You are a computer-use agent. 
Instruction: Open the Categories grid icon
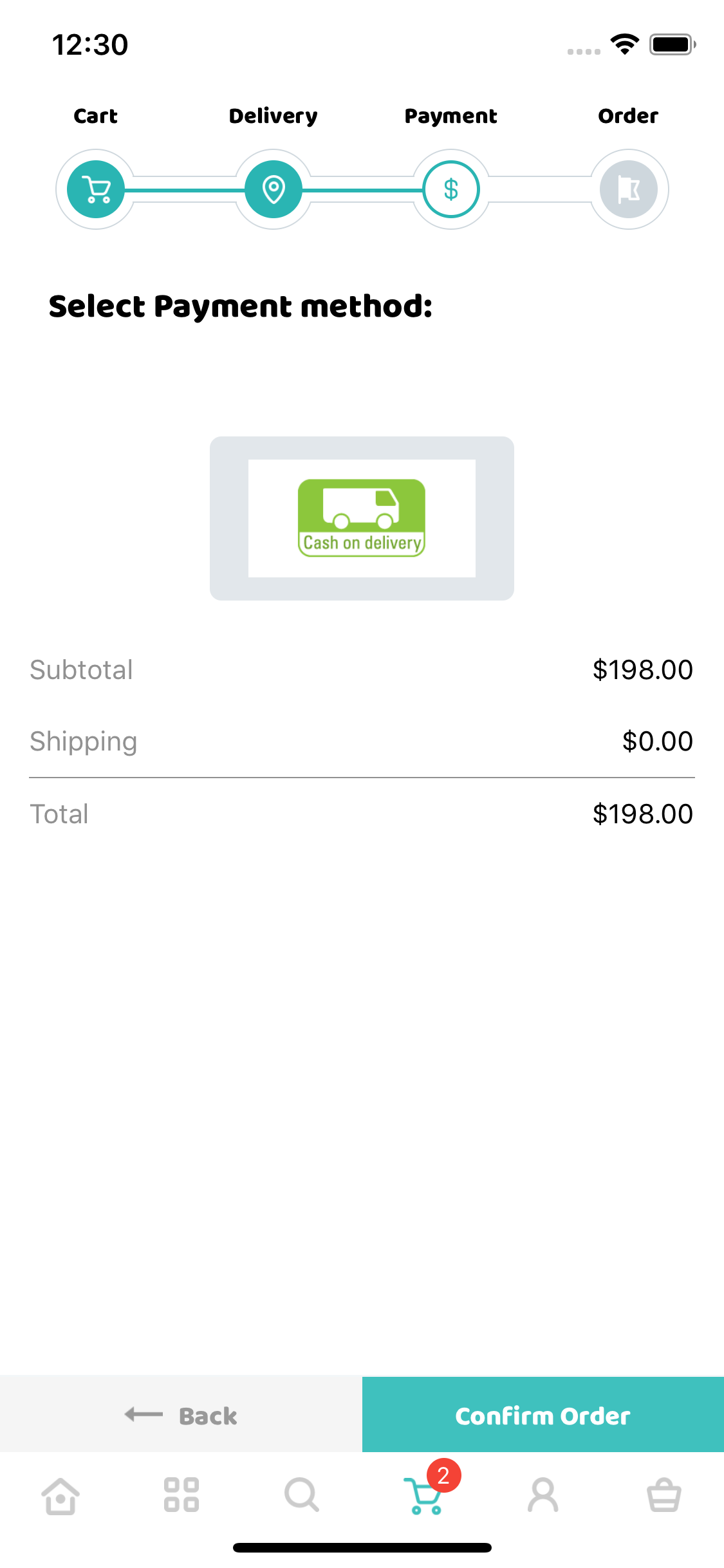(180, 1497)
